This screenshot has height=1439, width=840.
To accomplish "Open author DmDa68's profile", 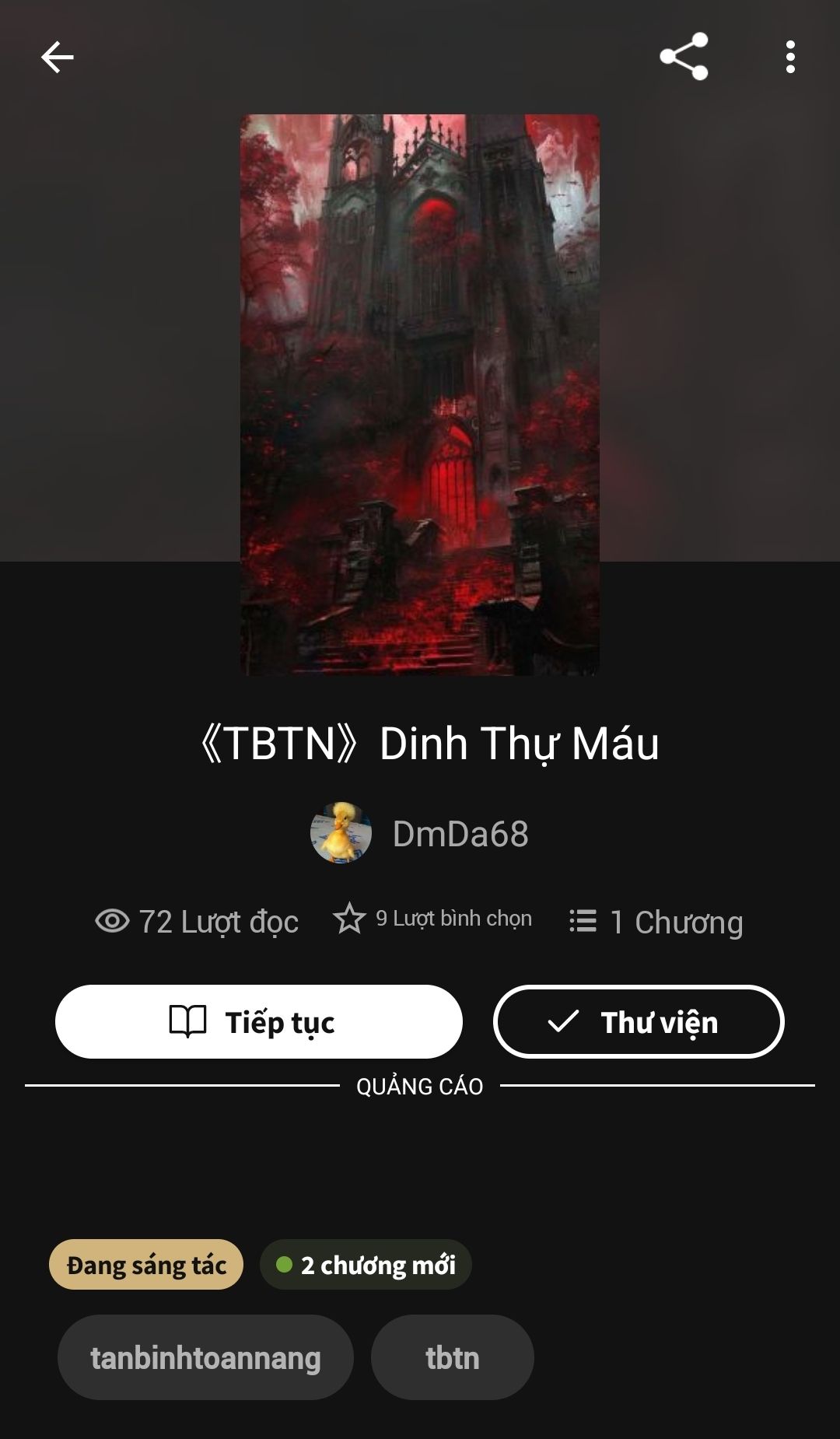I will pyautogui.click(x=420, y=833).
